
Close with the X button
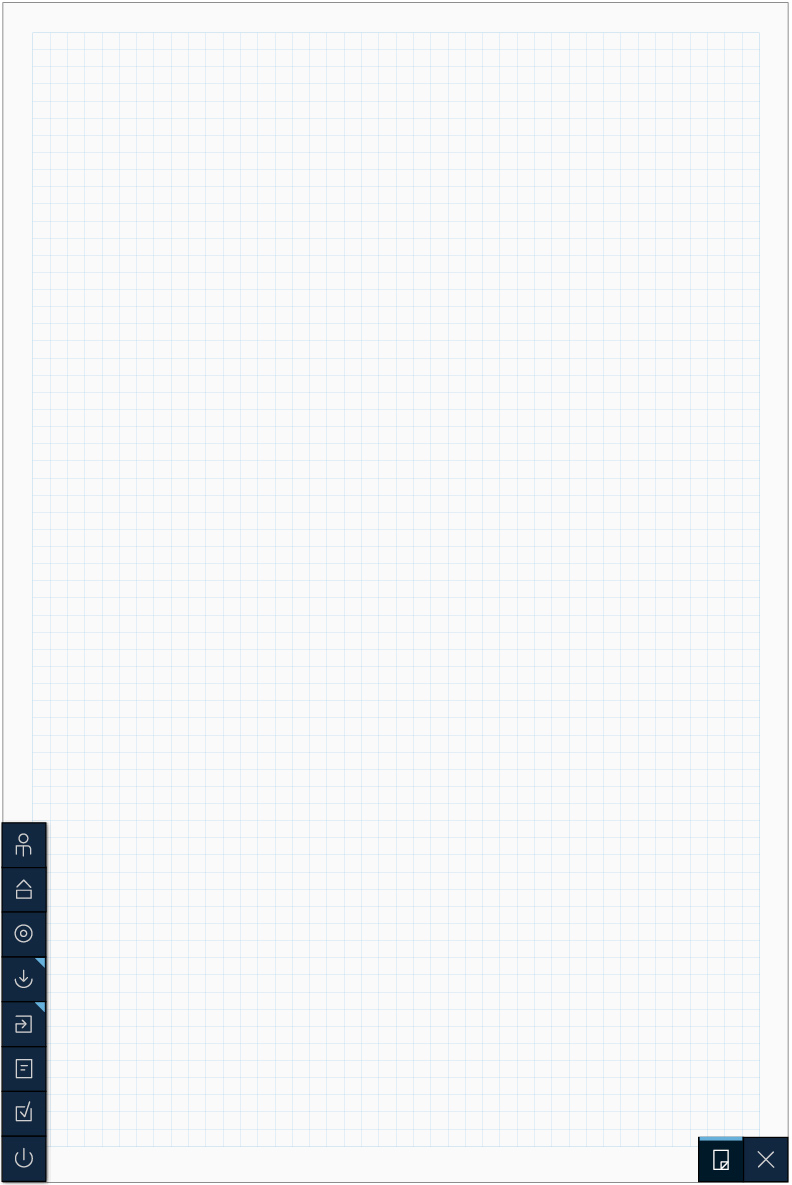(766, 1160)
